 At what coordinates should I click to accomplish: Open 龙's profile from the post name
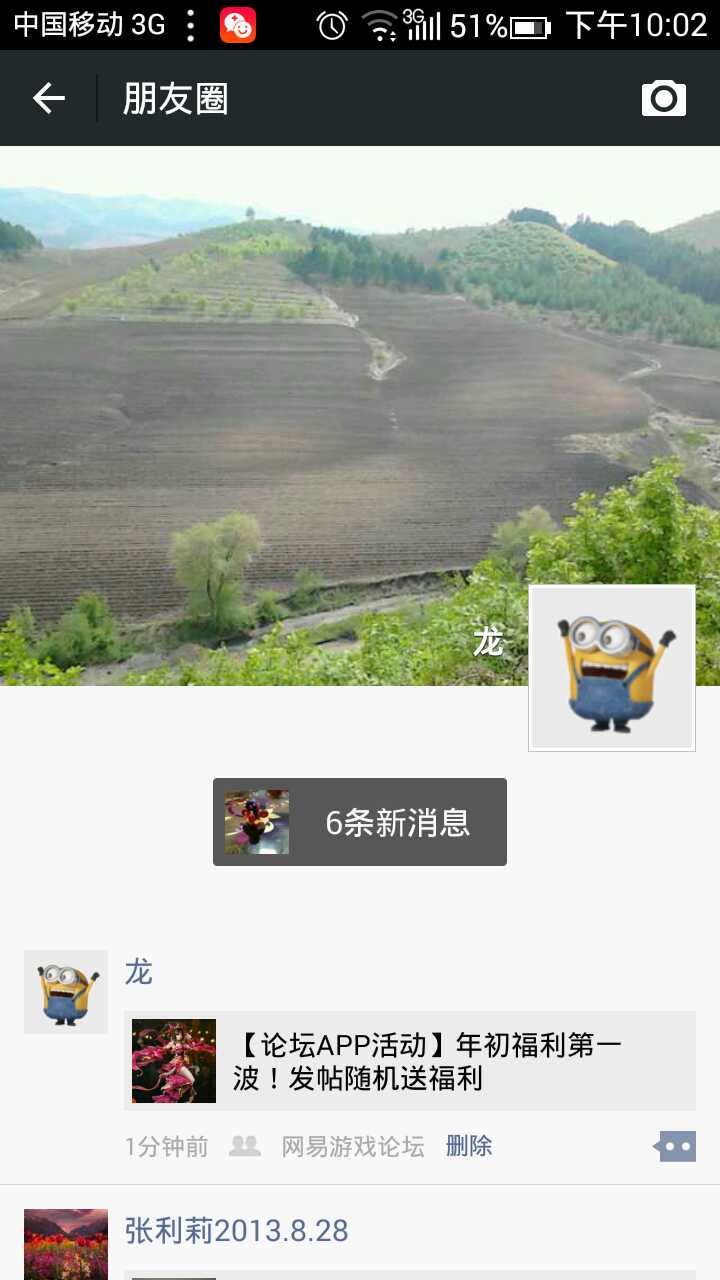[139, 972]
